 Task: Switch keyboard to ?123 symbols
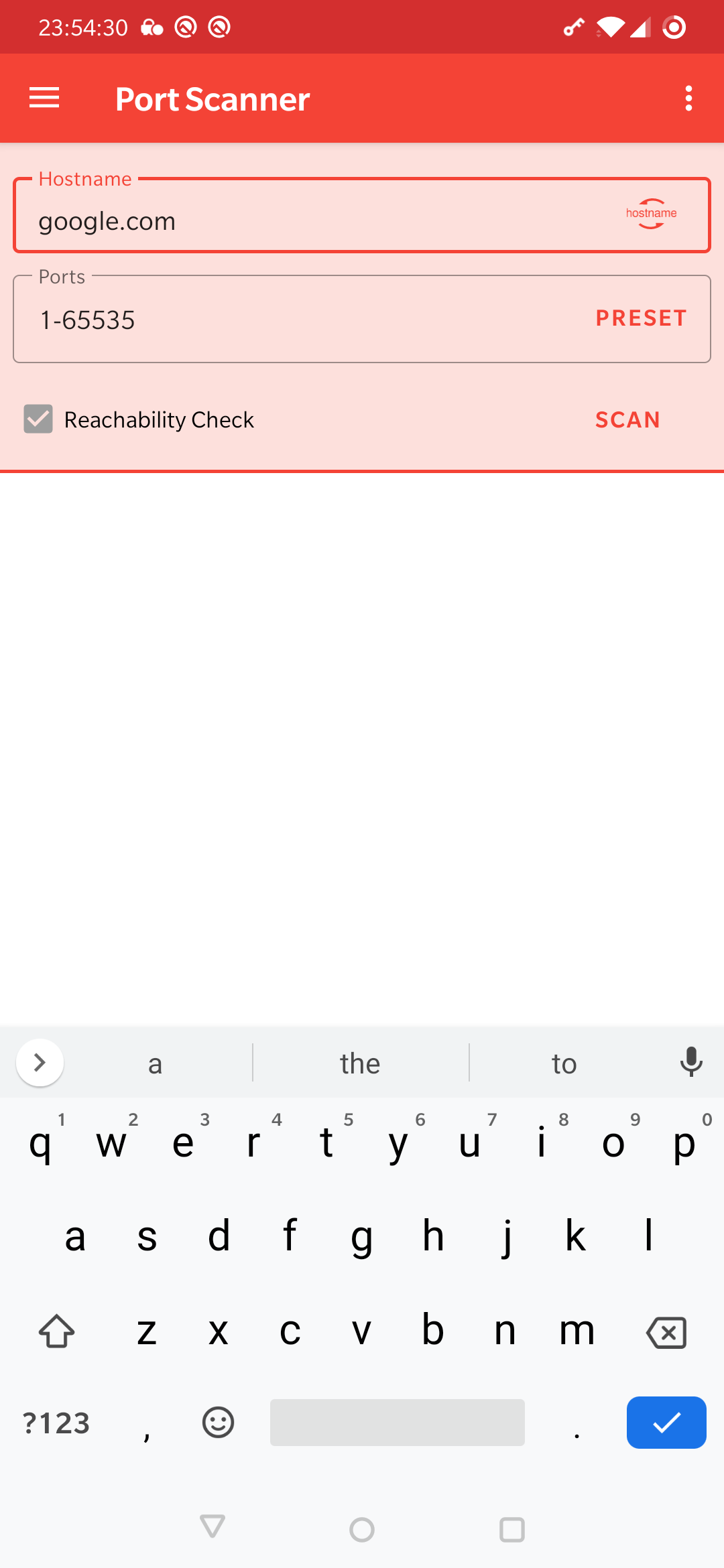[x=56, y=1423]
